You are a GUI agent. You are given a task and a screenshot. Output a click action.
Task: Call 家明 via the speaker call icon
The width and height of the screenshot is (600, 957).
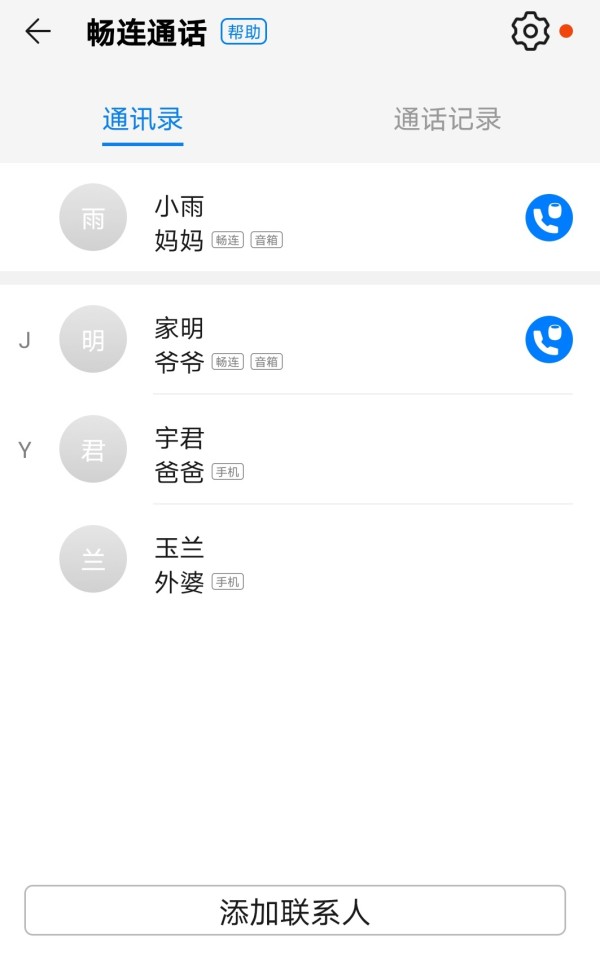[x=549, y=339]
